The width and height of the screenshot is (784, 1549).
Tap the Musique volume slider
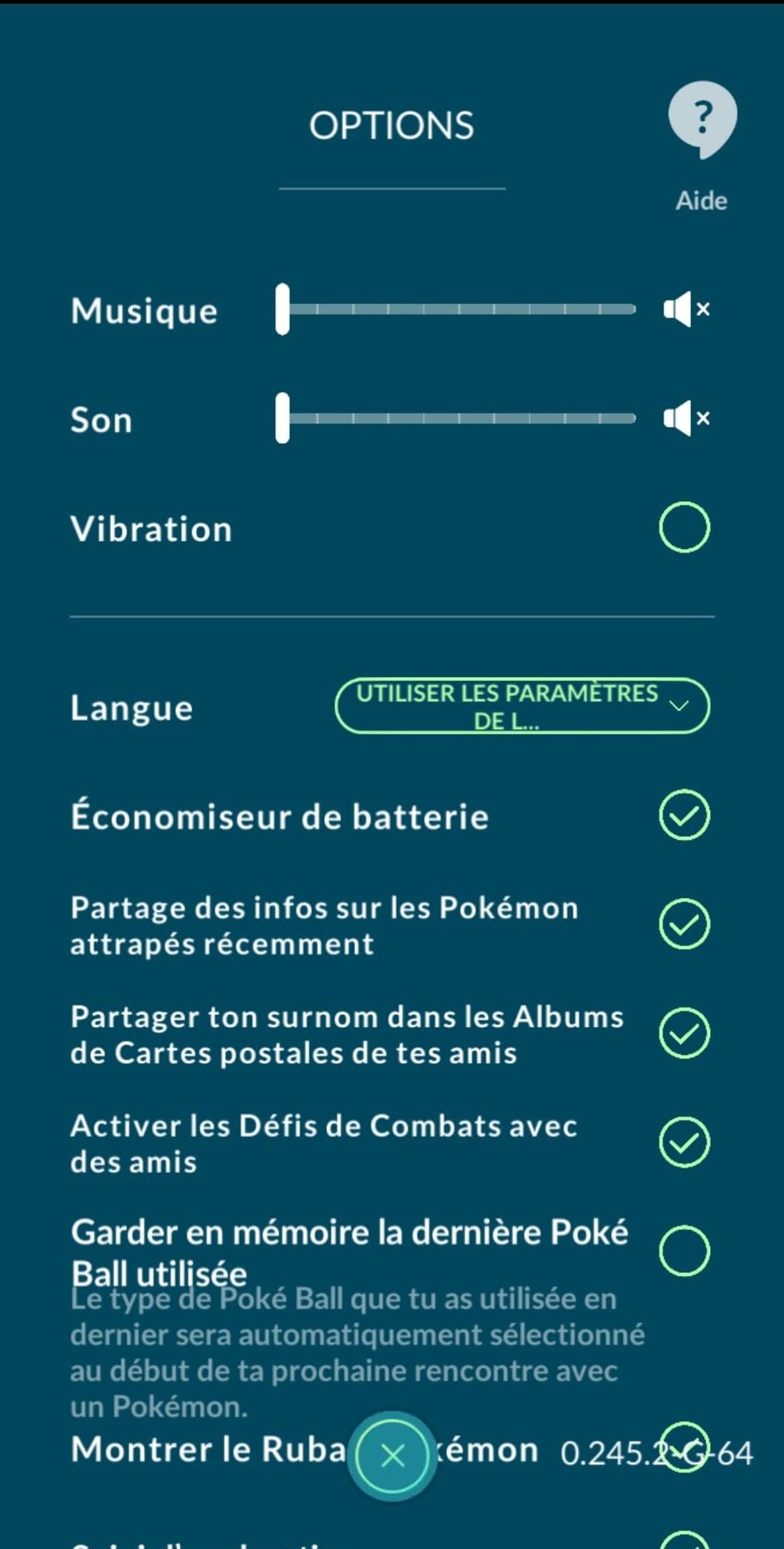458,310
